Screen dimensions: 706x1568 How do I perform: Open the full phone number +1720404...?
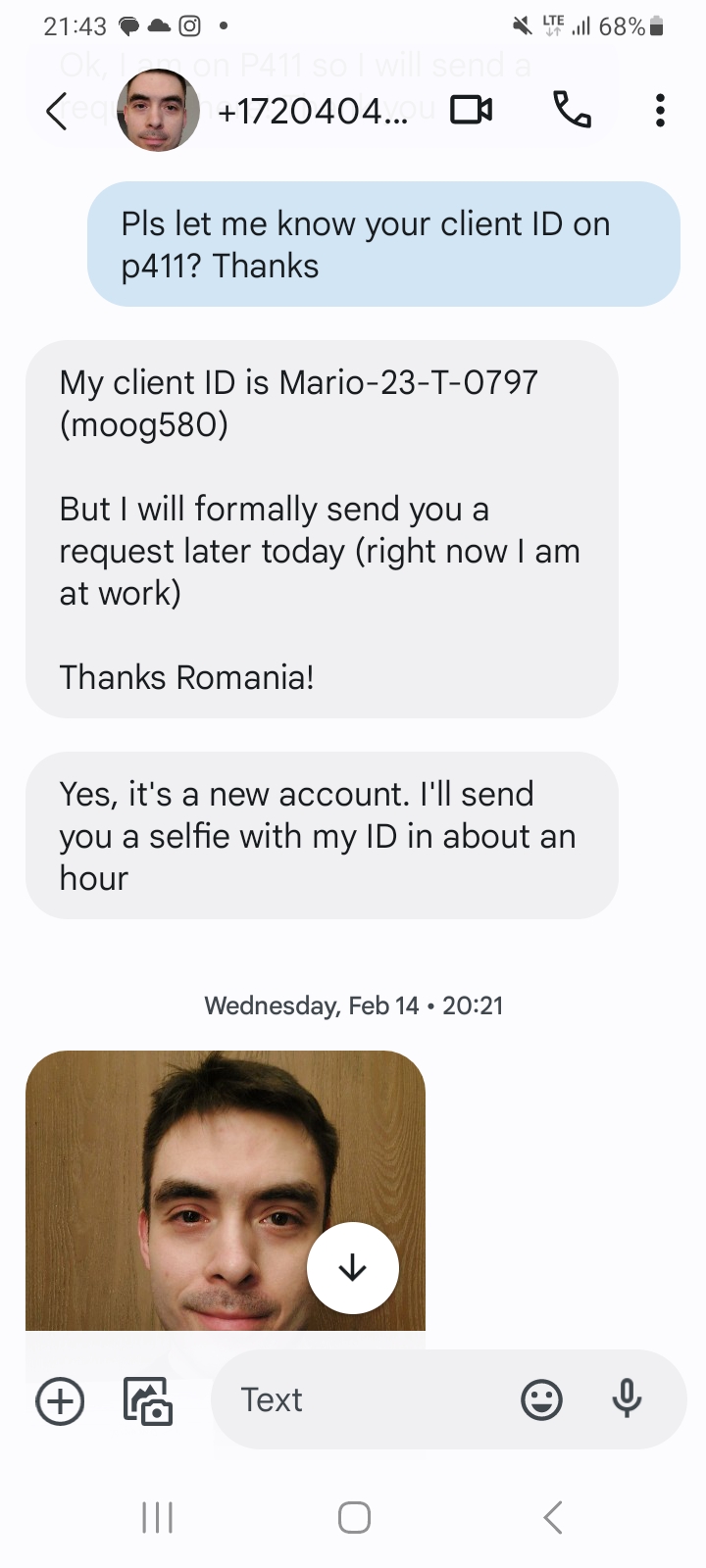point(312,111)
